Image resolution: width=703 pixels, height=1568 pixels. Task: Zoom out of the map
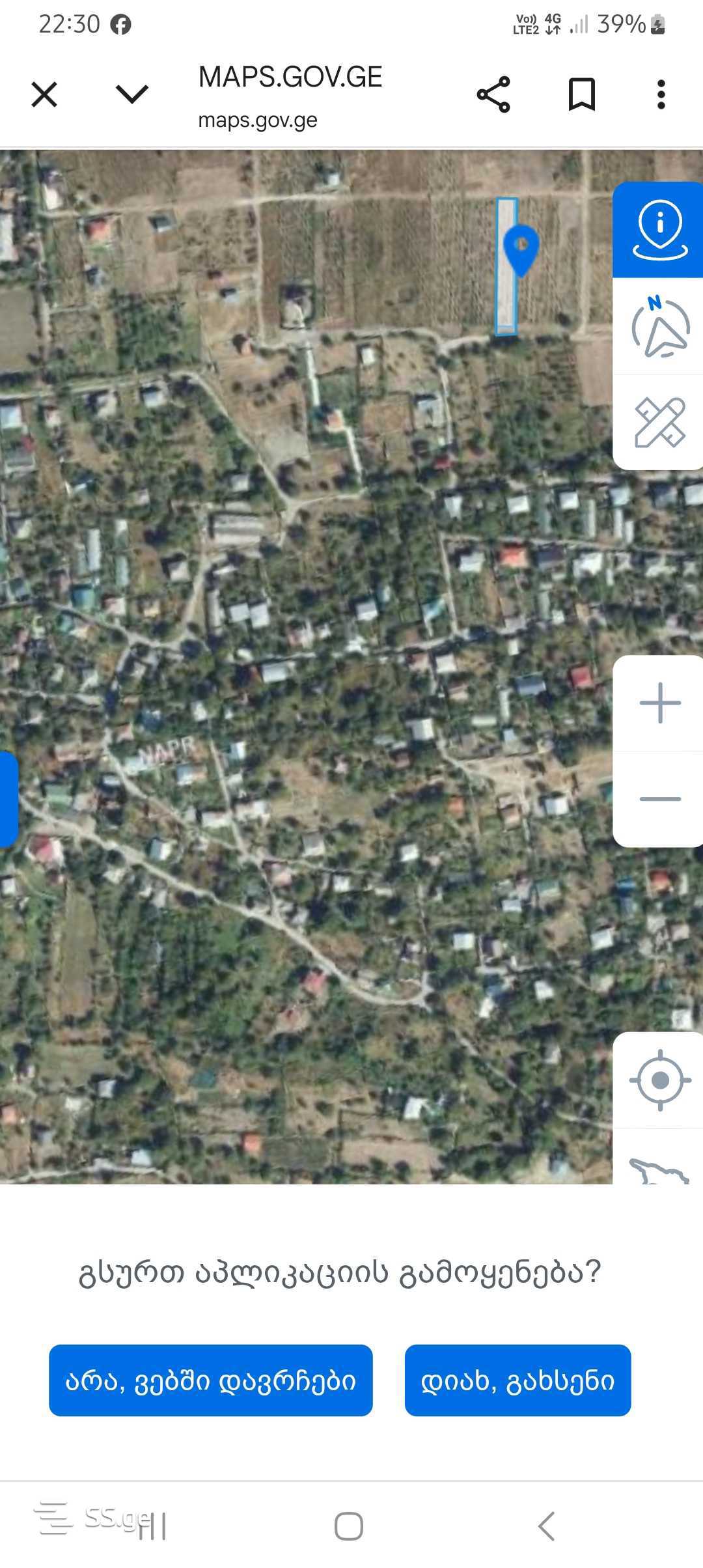[x=659, y=799]
